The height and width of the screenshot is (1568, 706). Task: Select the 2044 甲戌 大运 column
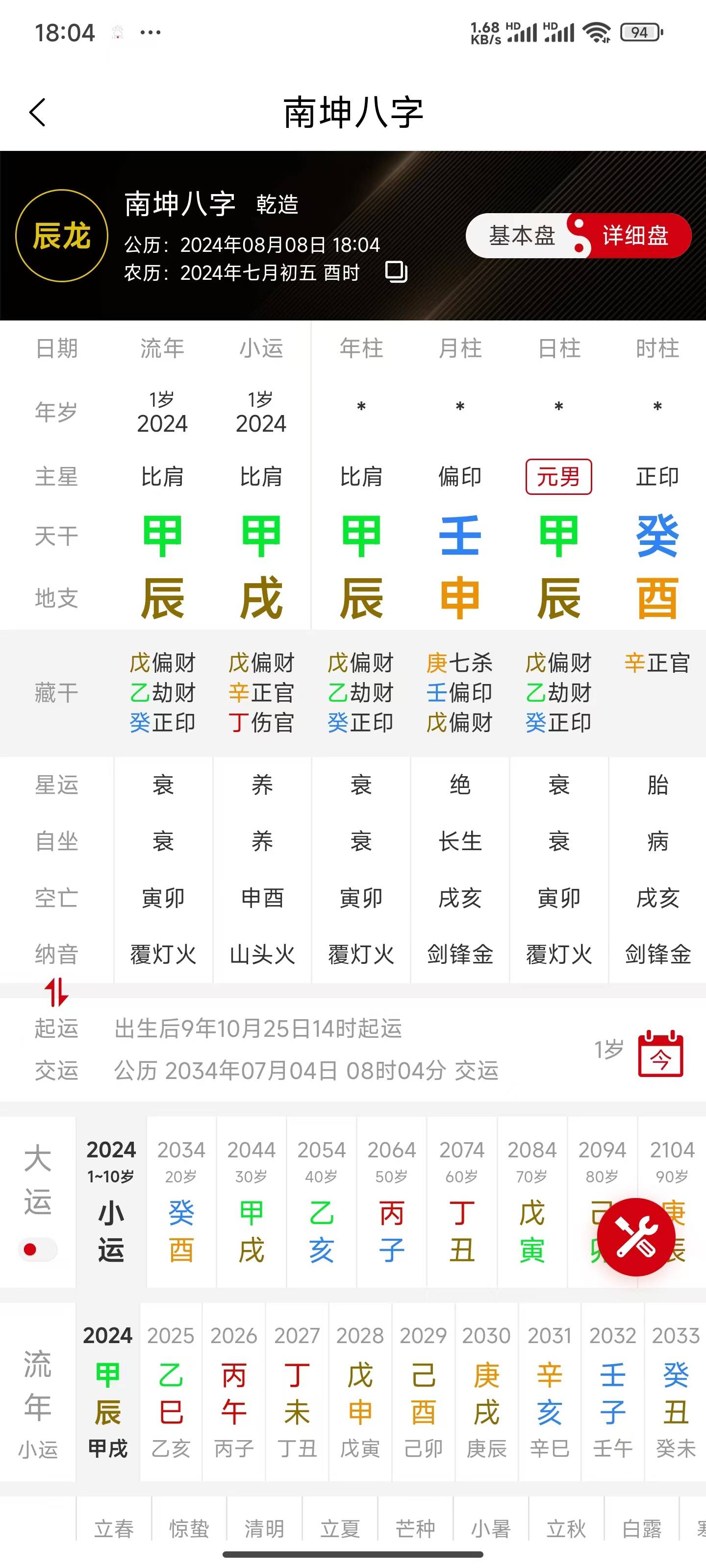click(251, 1202)
